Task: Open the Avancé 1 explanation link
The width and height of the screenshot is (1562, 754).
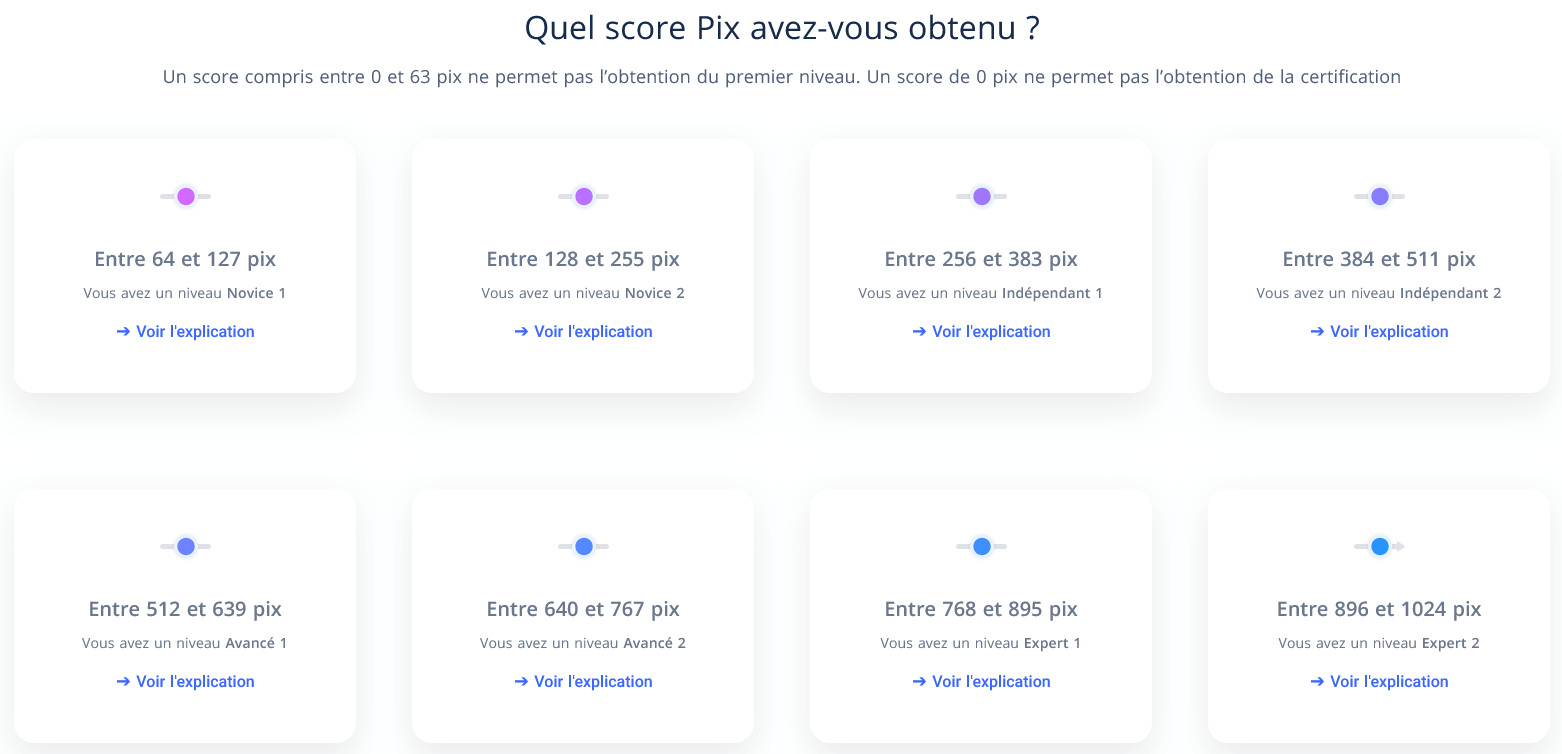Action: point(186,682)
